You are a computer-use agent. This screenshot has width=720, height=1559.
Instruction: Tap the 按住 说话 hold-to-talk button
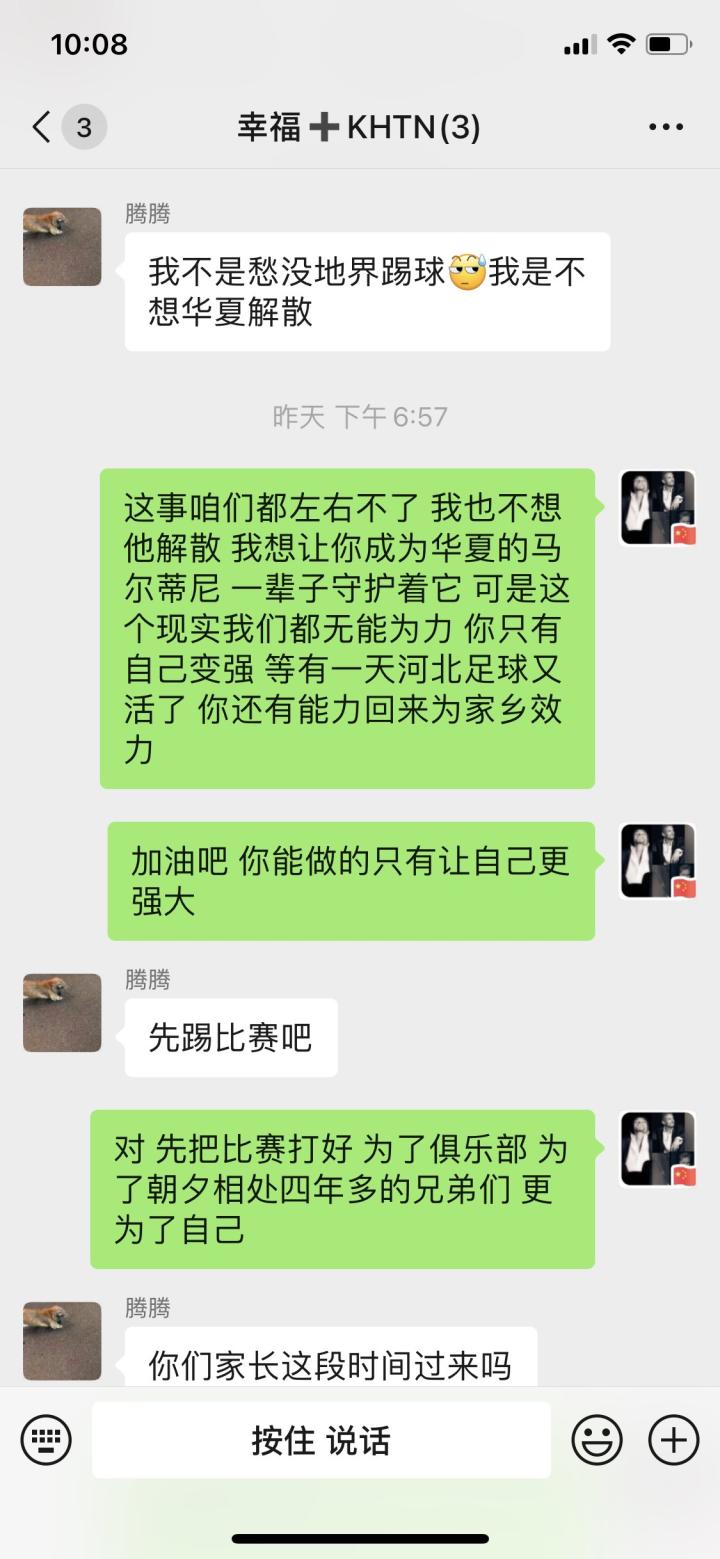321,1441
